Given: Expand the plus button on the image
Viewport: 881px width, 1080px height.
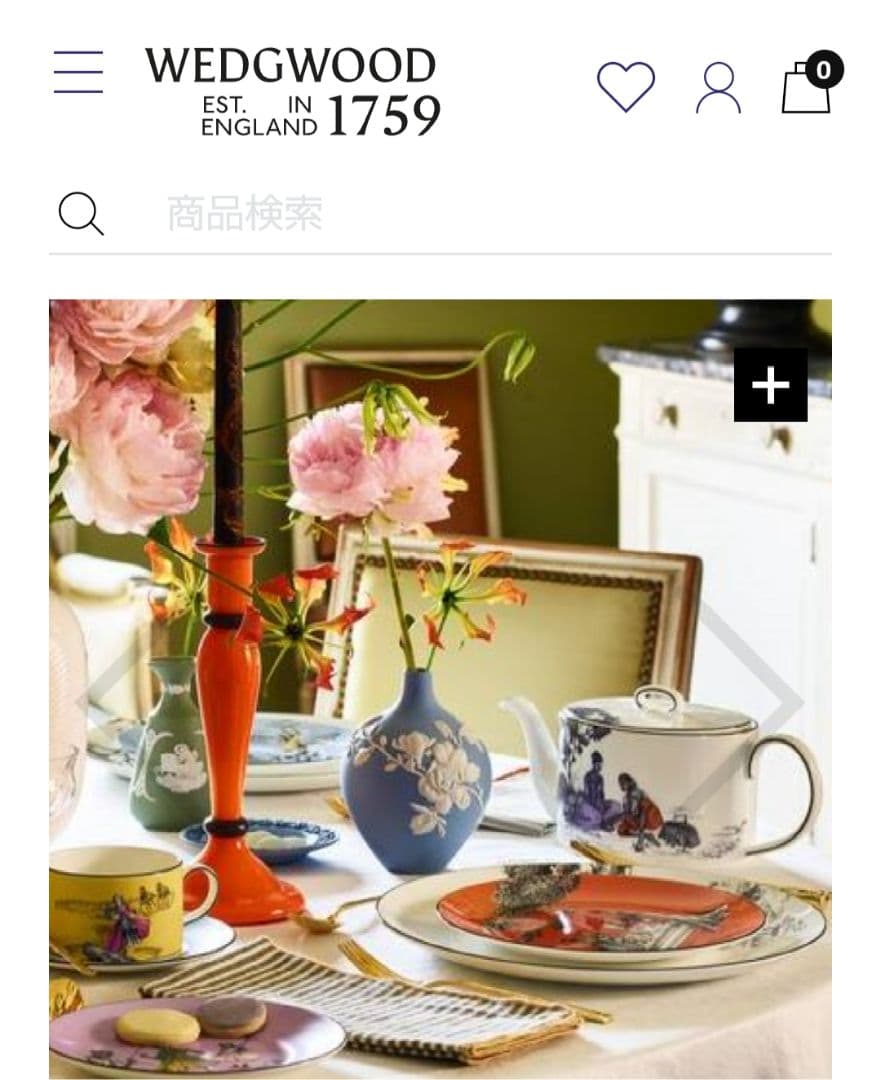Looking at the screenshot, I should [770, 385].
